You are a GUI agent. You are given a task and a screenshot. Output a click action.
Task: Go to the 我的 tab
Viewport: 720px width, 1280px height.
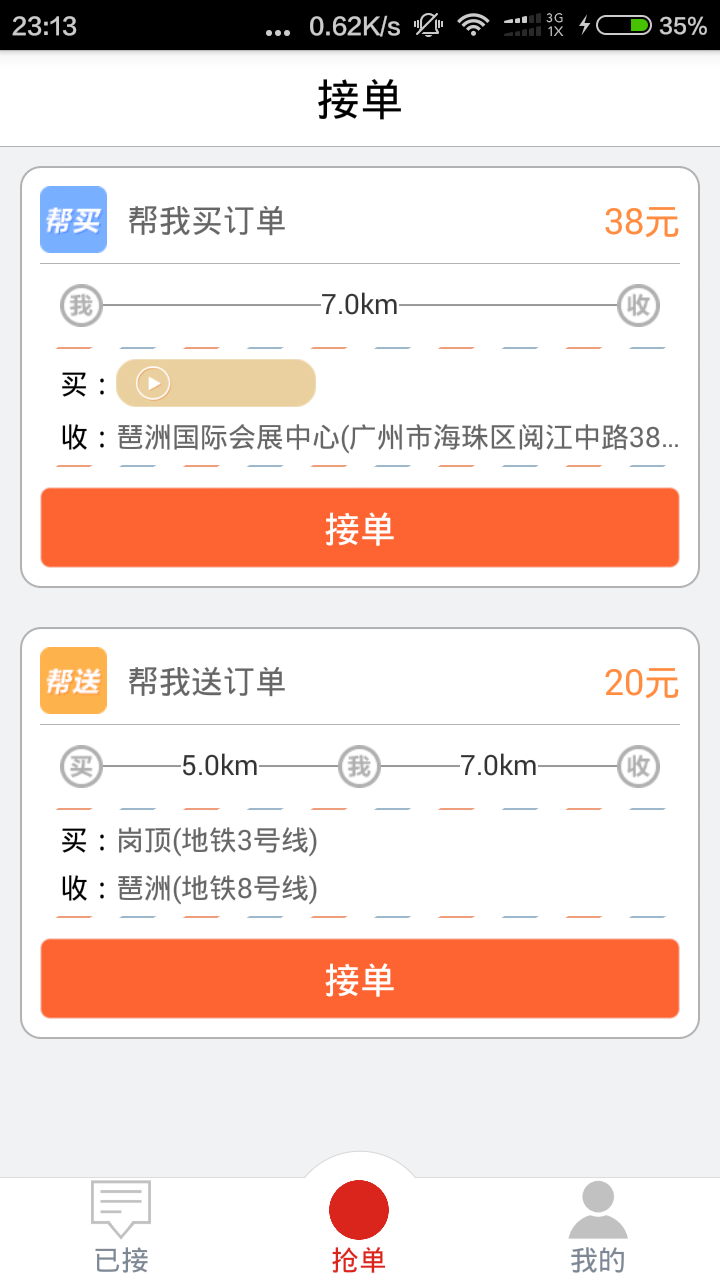[x=597, y=1226]
